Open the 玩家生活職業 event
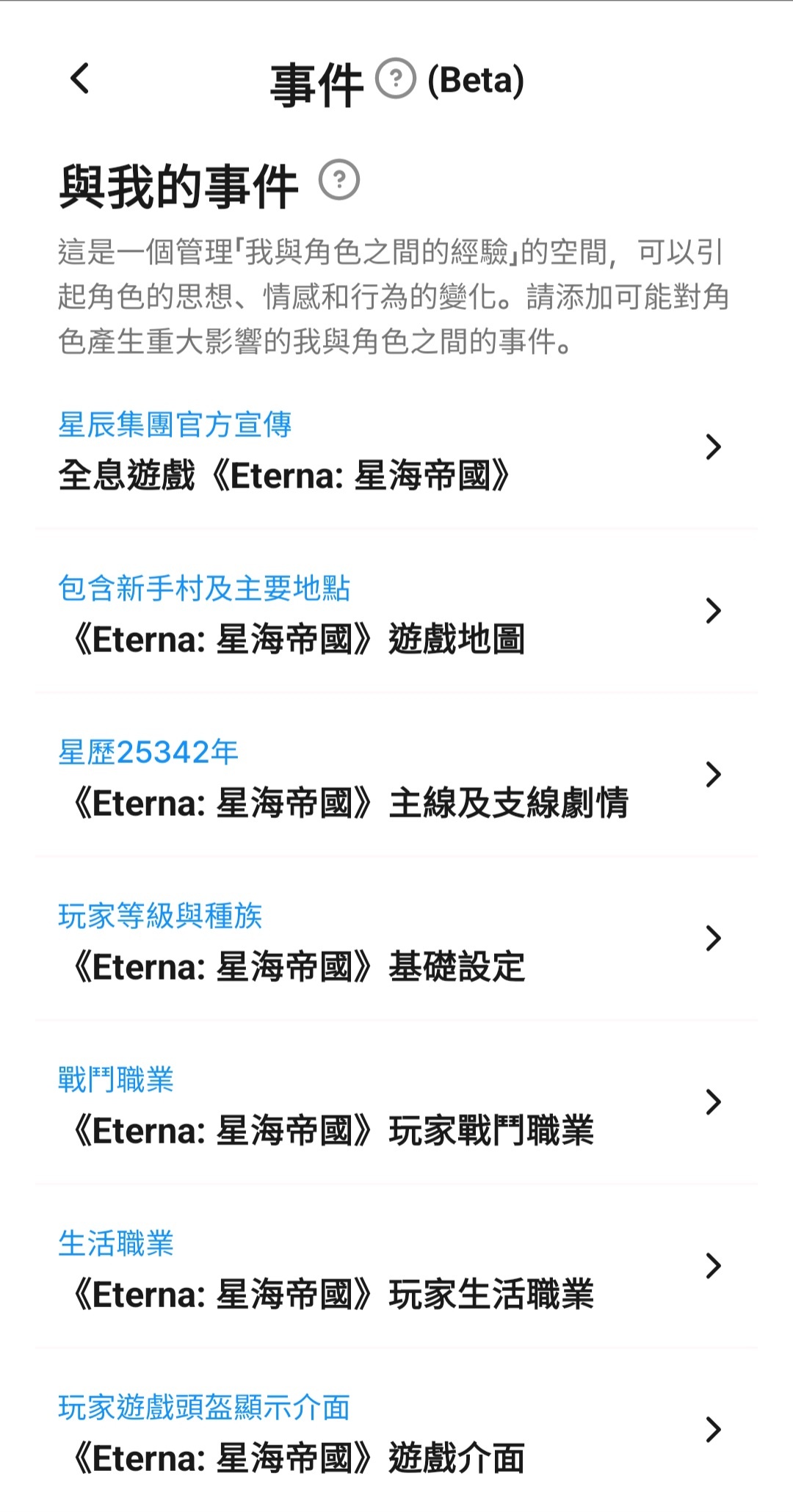Viewport: 793px width, 1512px height. click(396, 1267)
